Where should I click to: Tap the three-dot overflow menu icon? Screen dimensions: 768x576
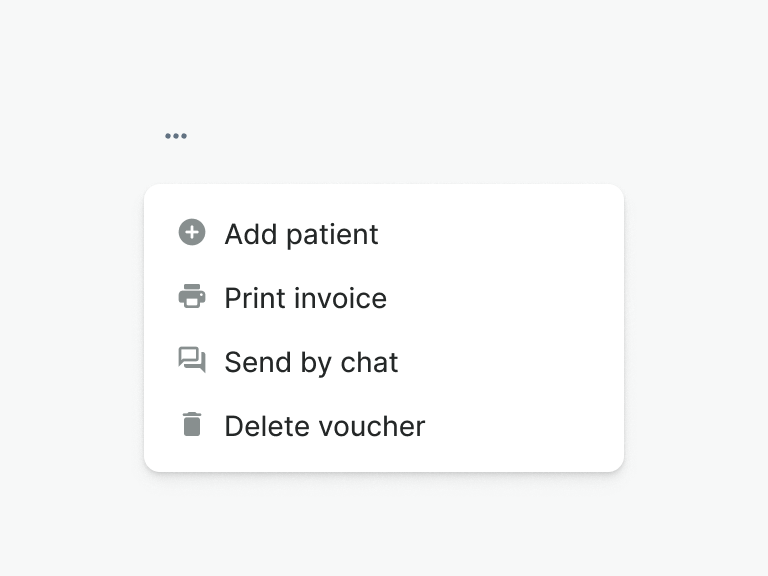tap(176, 136)
